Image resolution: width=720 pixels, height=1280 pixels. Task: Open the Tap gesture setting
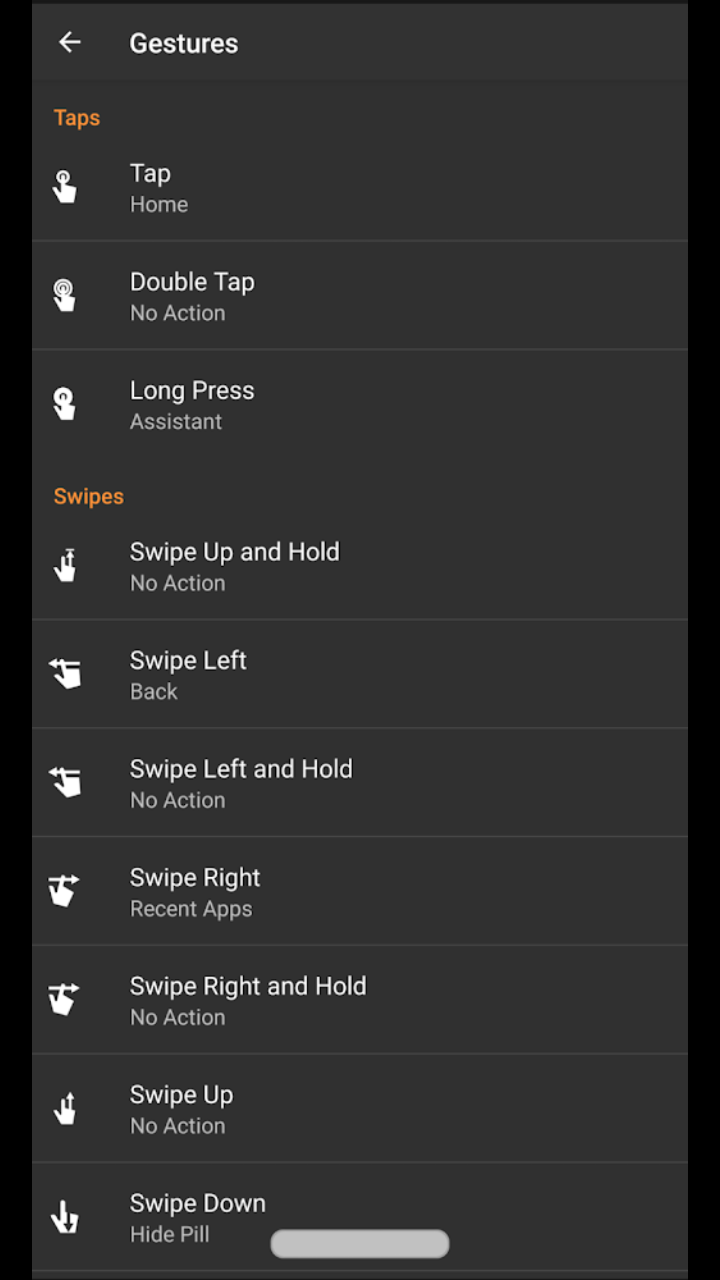coord(360,187)
